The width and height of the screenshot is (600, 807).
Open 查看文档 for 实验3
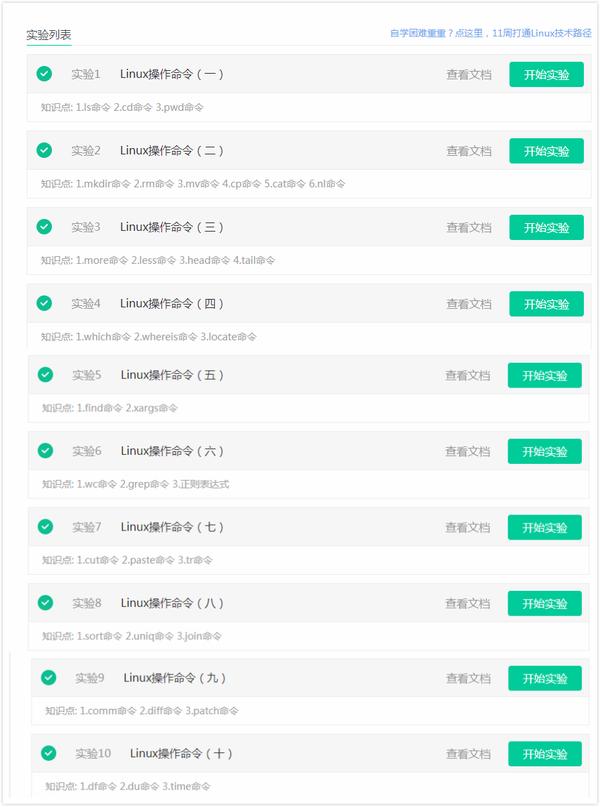468,227
